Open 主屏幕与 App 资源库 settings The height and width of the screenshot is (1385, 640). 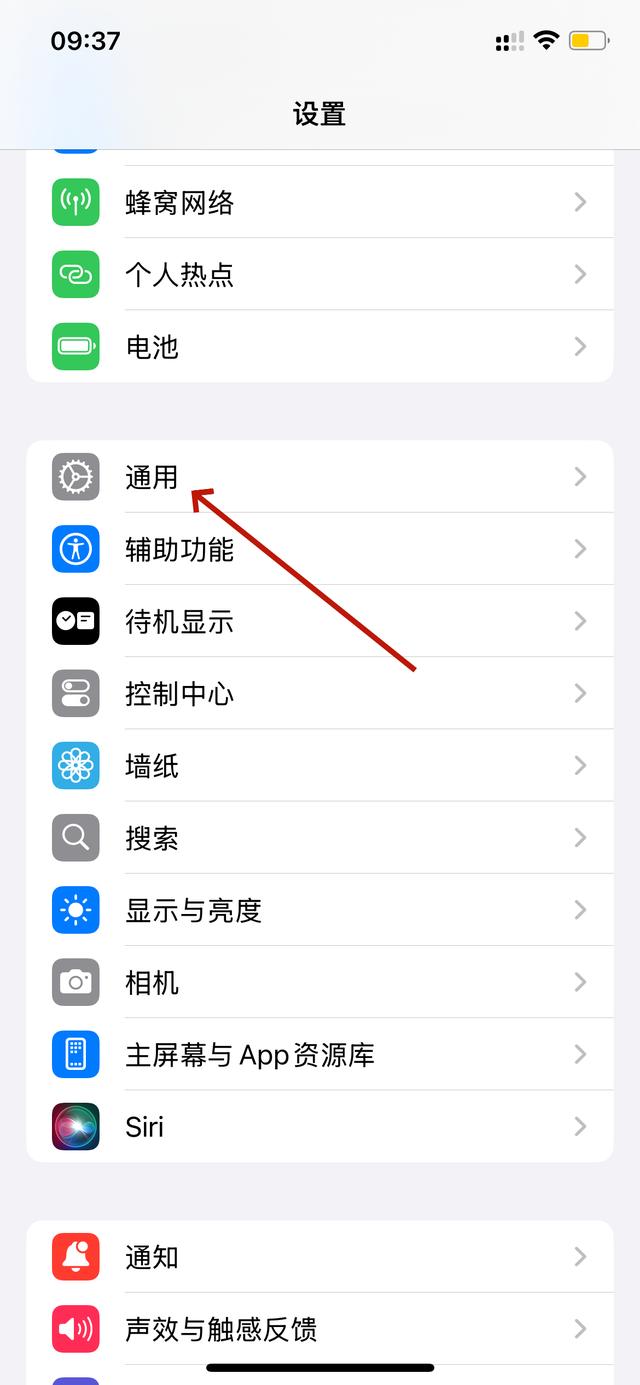tap(319, 1054)
